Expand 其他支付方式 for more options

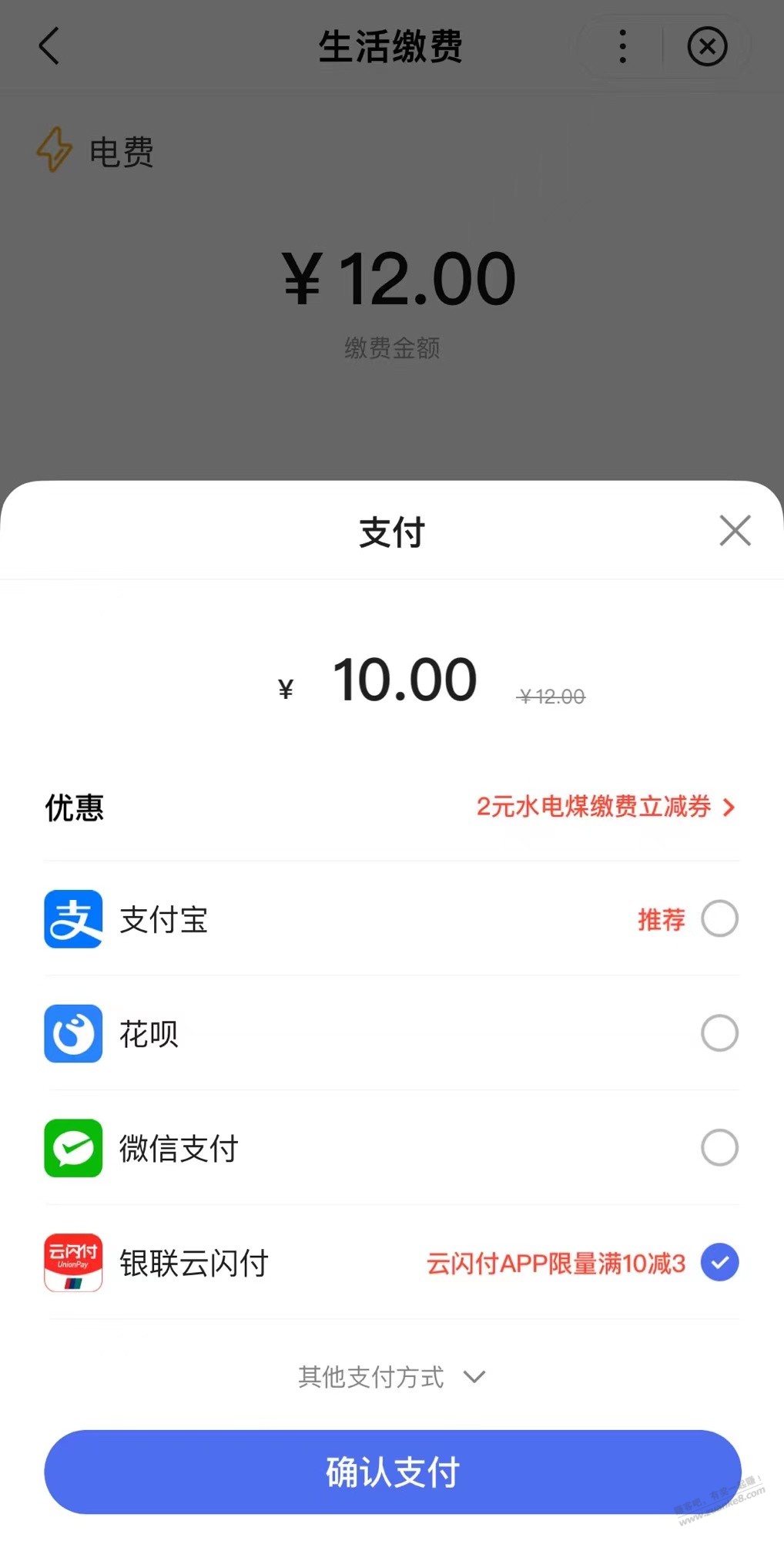(391, 1377)
